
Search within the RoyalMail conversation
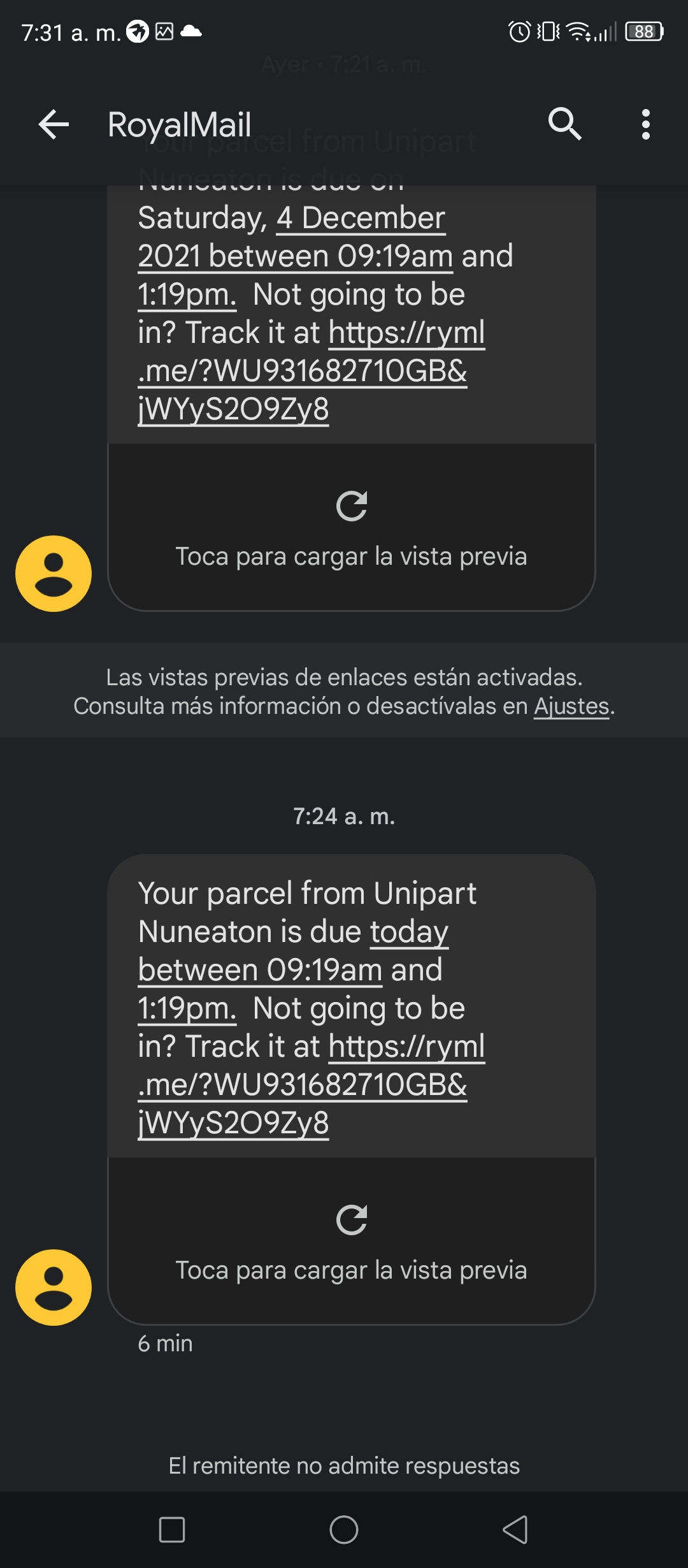pyautogui.click(x=565, y=124)
